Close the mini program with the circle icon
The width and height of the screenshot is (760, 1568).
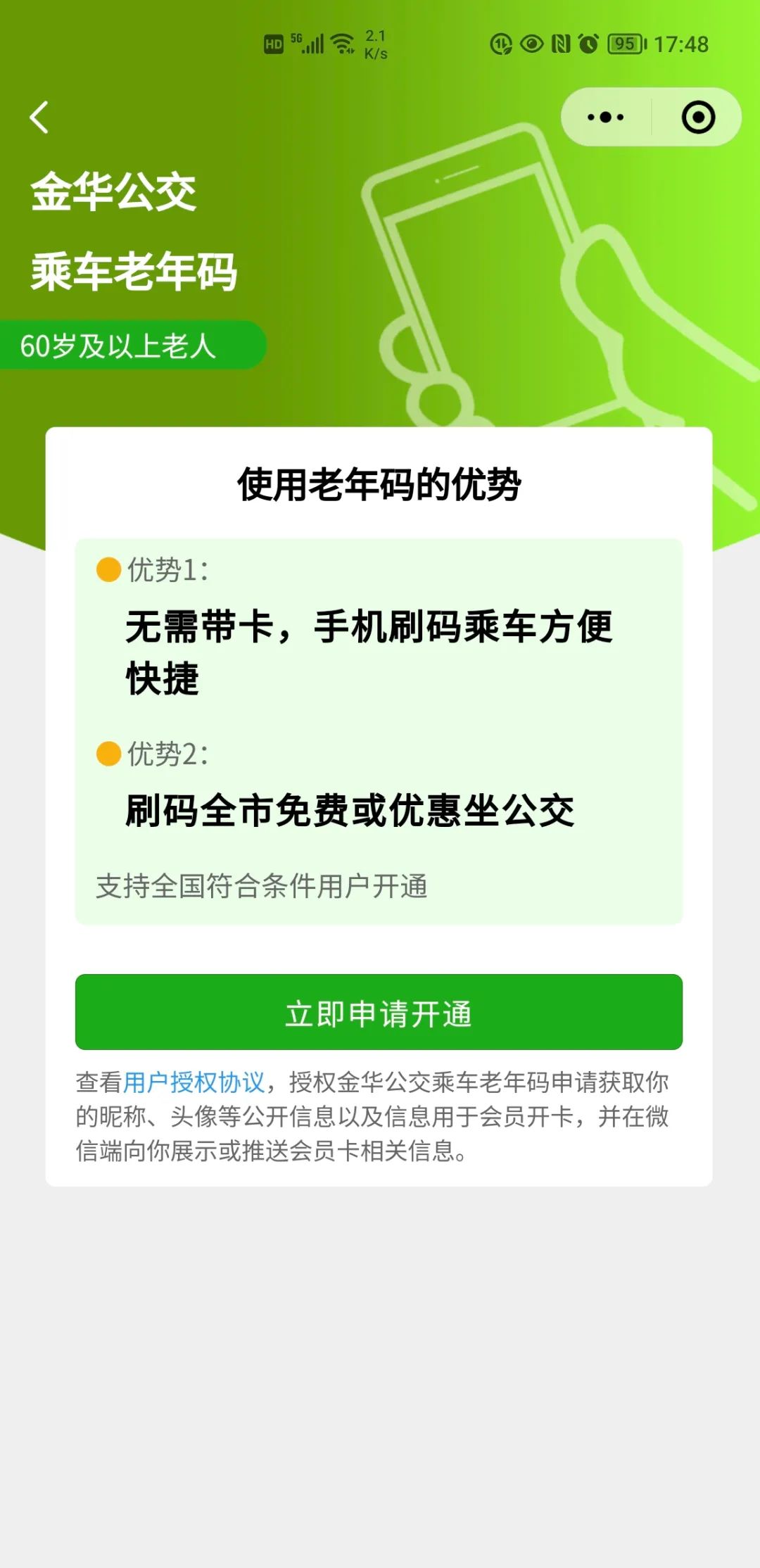tap(698, 117)
